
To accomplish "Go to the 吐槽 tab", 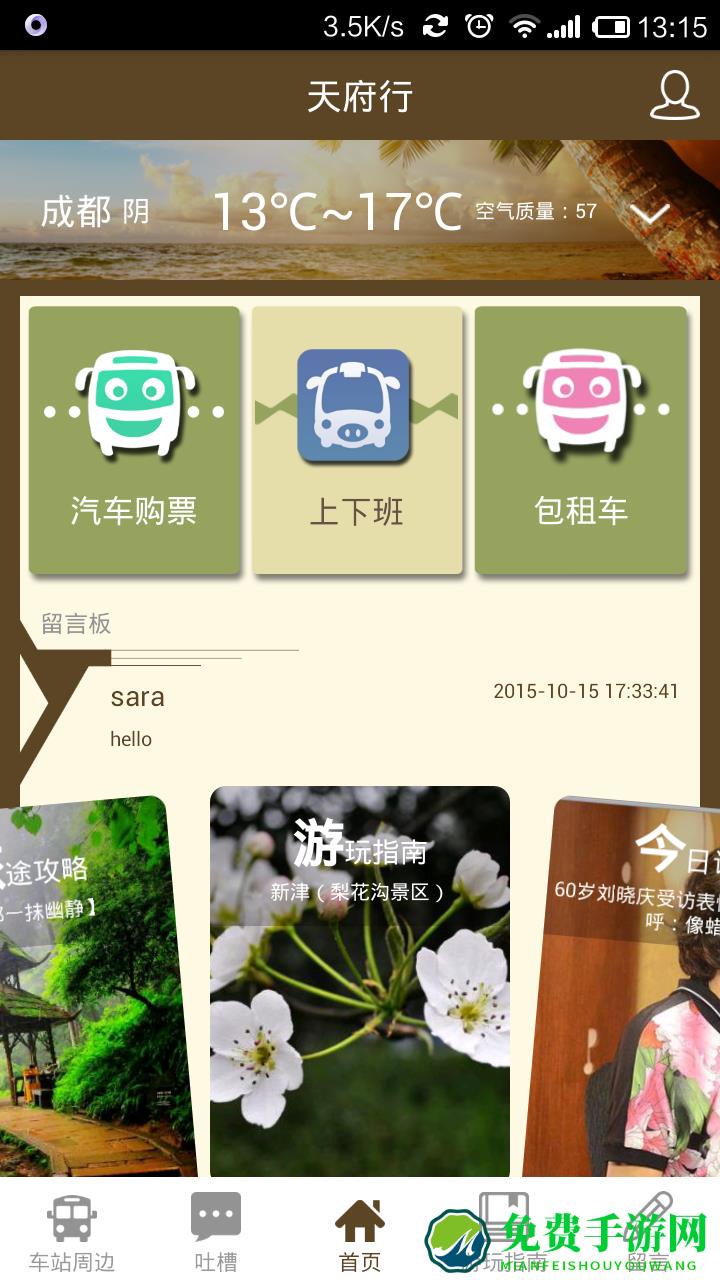I will point(216,1233).
